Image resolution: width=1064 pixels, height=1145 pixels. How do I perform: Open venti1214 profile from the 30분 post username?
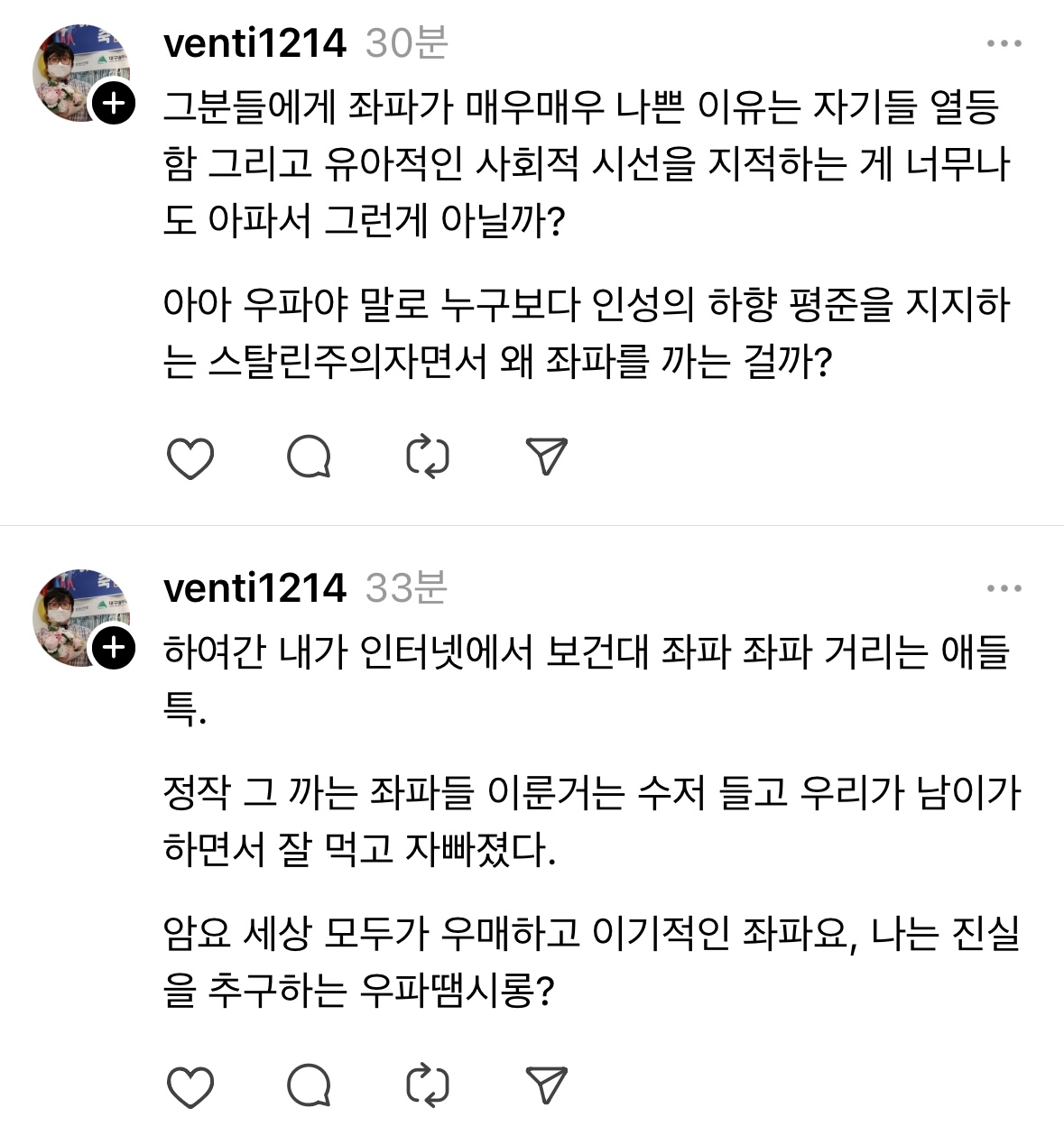coord(254,43)
